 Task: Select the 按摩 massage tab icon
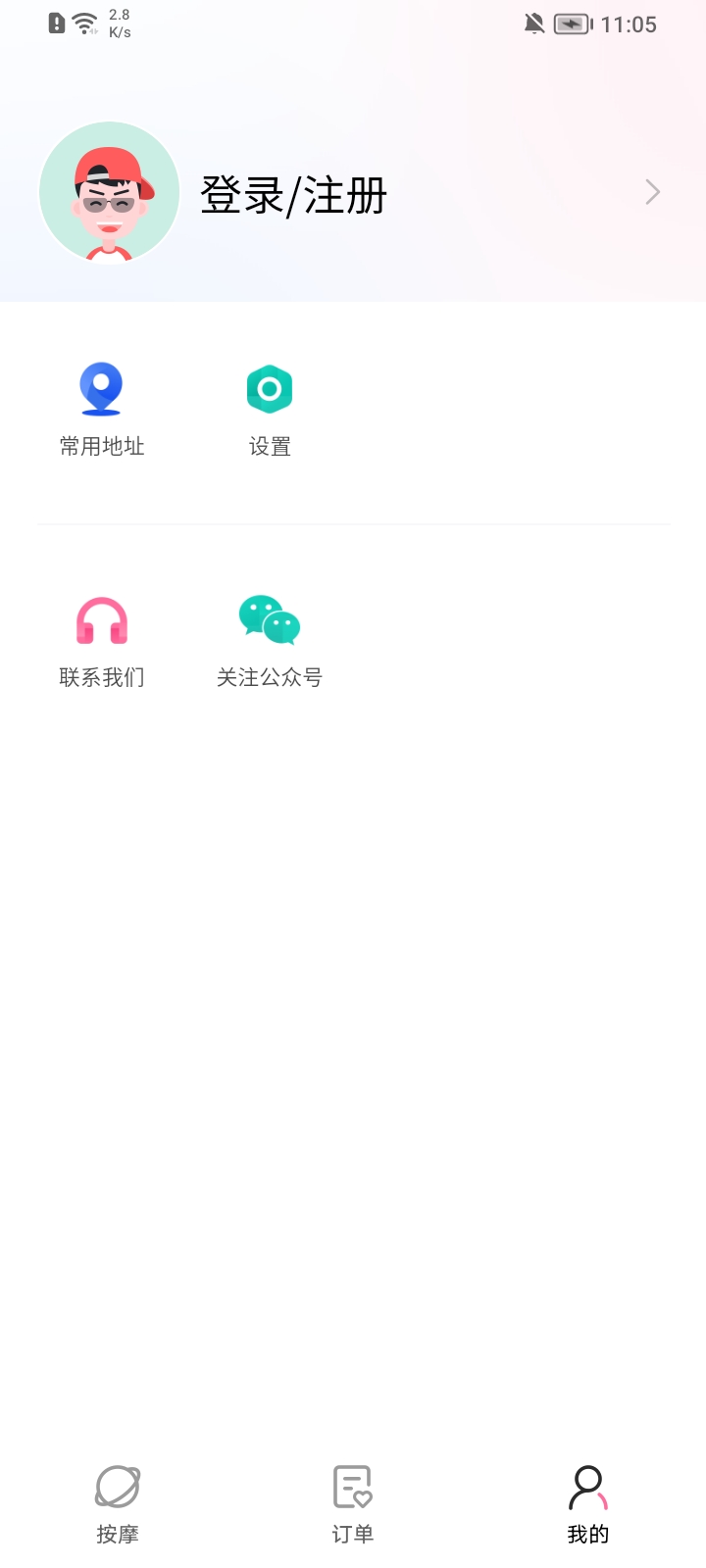pos(118,1485)
